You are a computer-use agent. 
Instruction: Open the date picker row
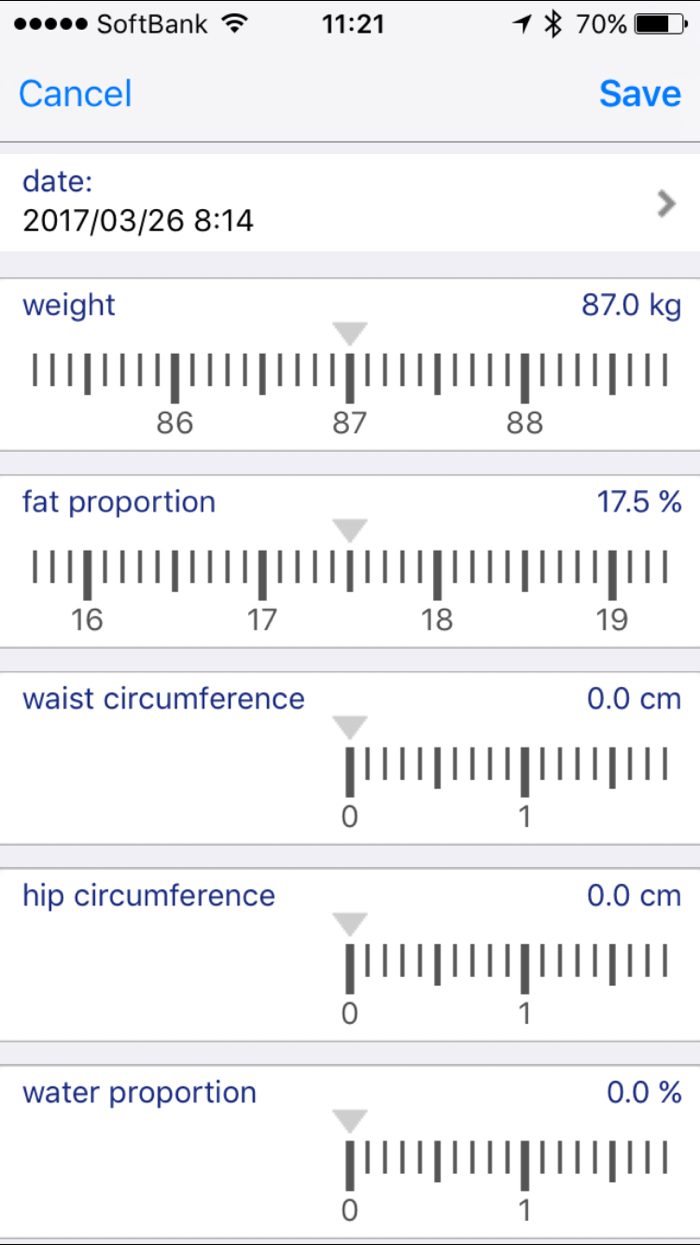350,201
